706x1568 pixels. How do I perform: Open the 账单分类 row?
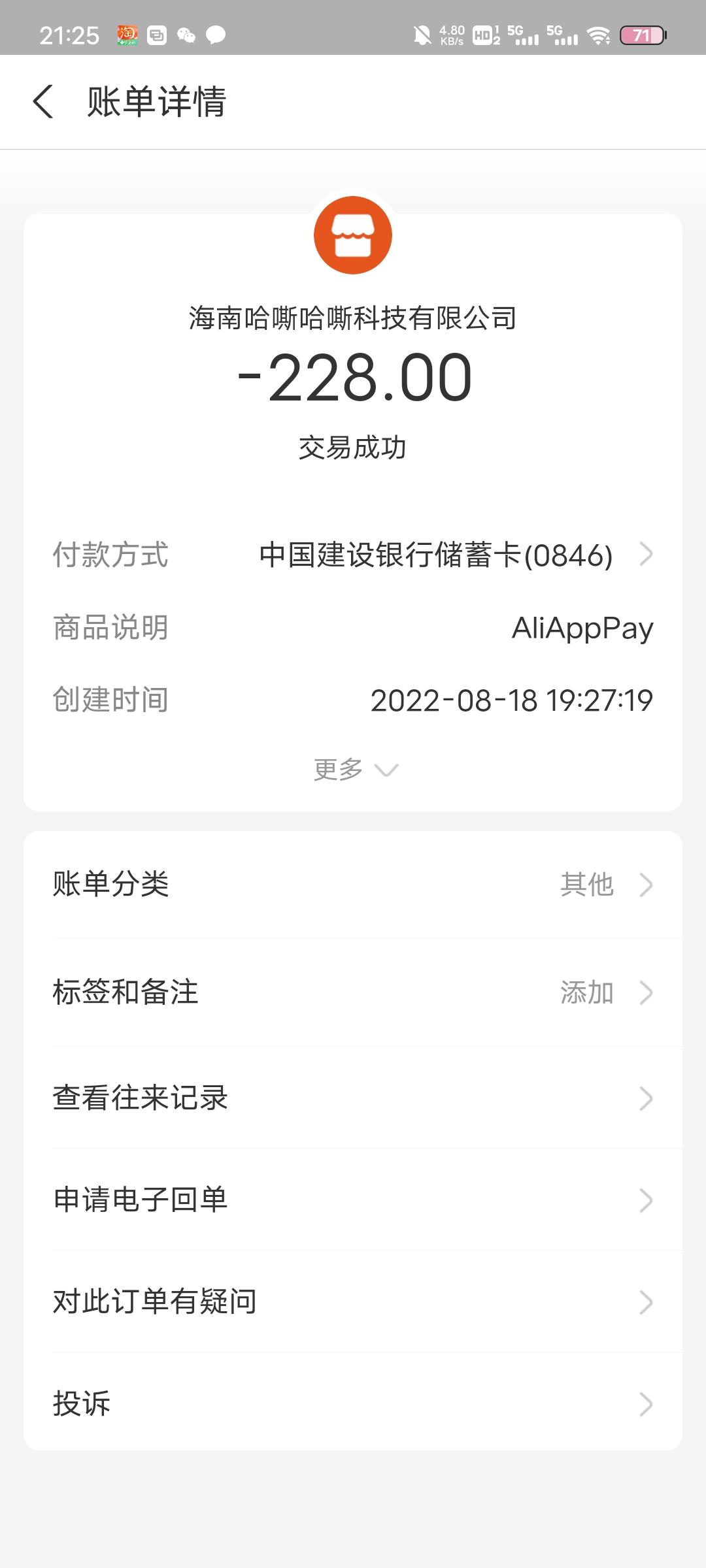[x=353, y=885]
